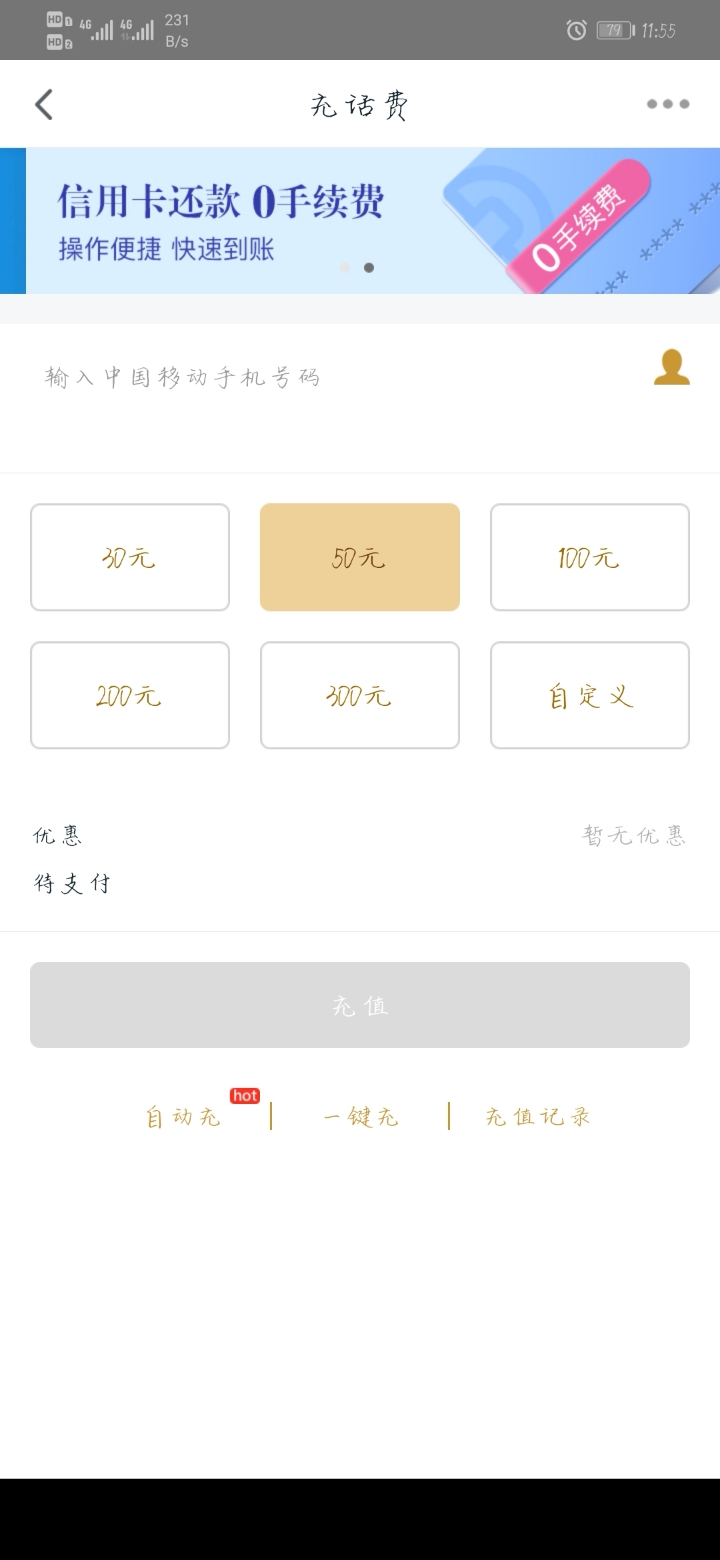This screenshot has width=720, height=1560.
Task: Open 一键充 one-tap recharge
Action: pyautogui.click(x=361, y=1116)
